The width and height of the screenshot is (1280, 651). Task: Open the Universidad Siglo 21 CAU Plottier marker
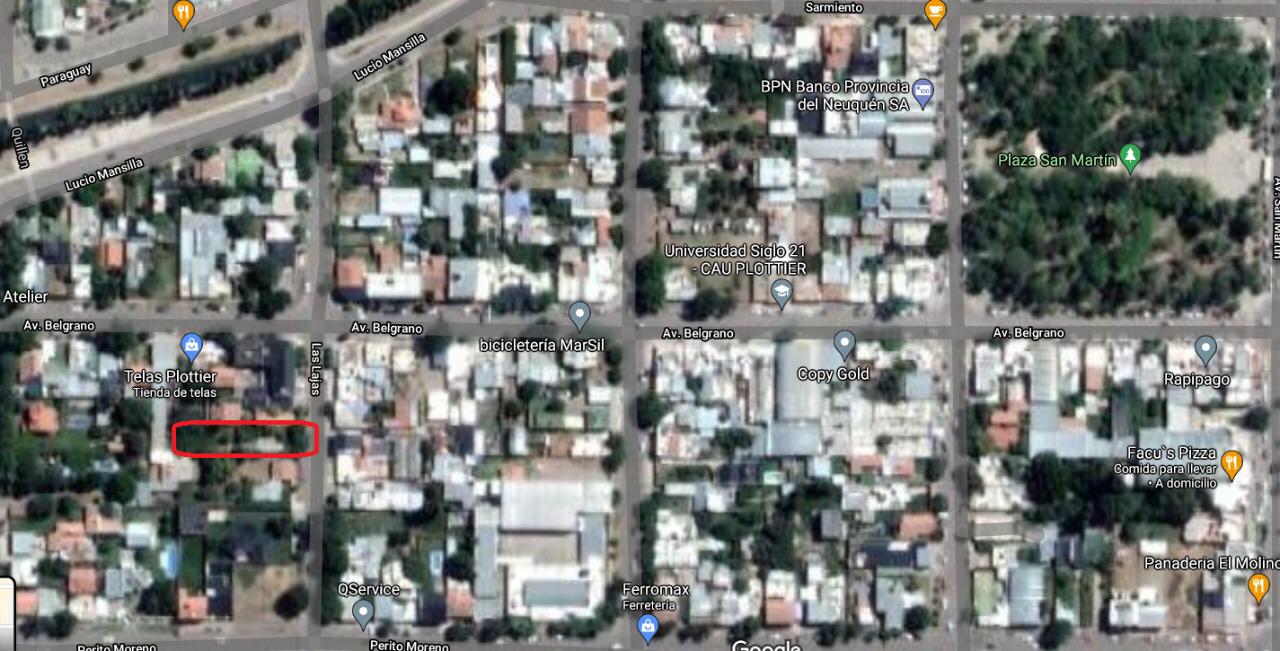click(782, 292)
